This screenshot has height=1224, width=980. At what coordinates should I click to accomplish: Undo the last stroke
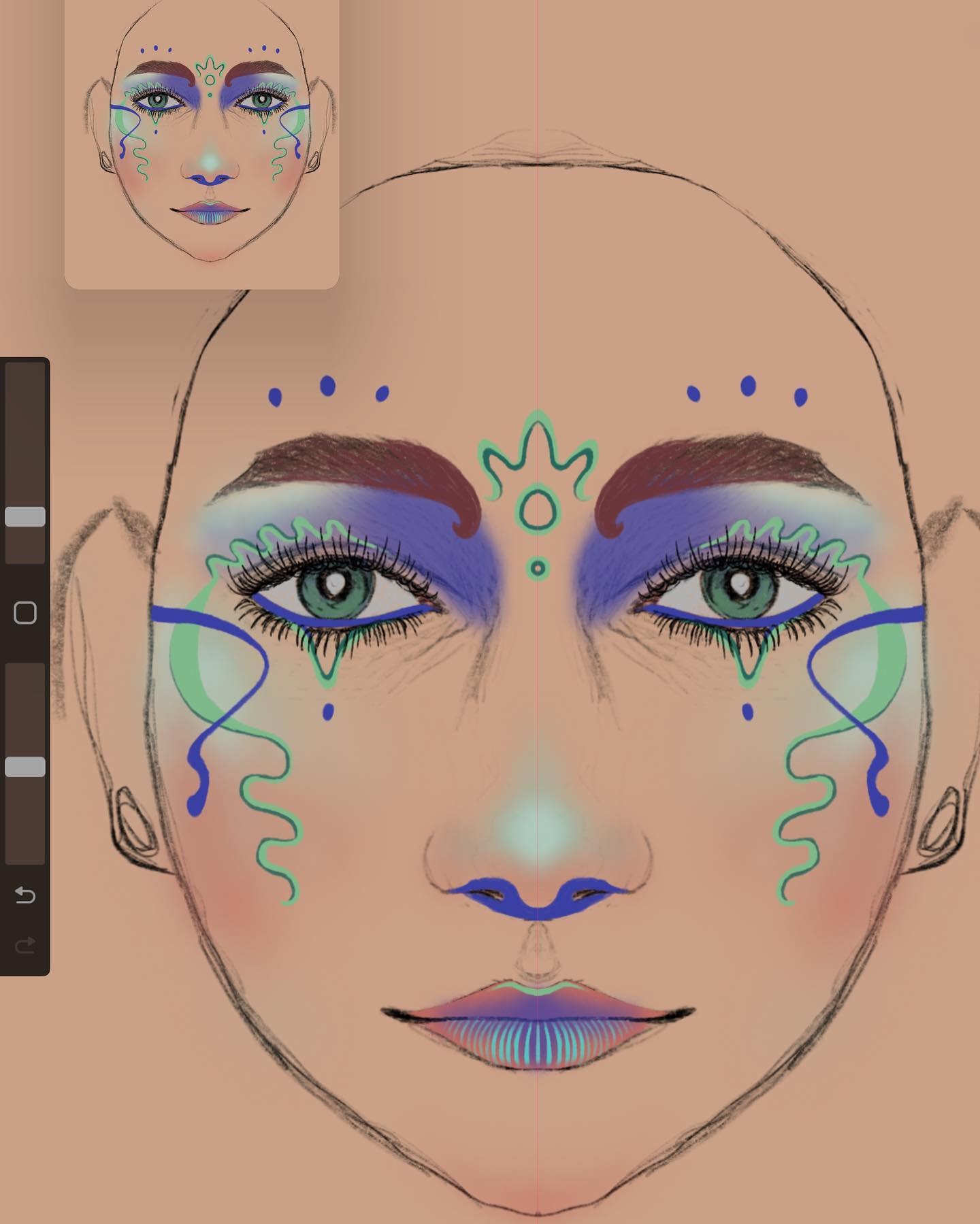tap(25, 894)
